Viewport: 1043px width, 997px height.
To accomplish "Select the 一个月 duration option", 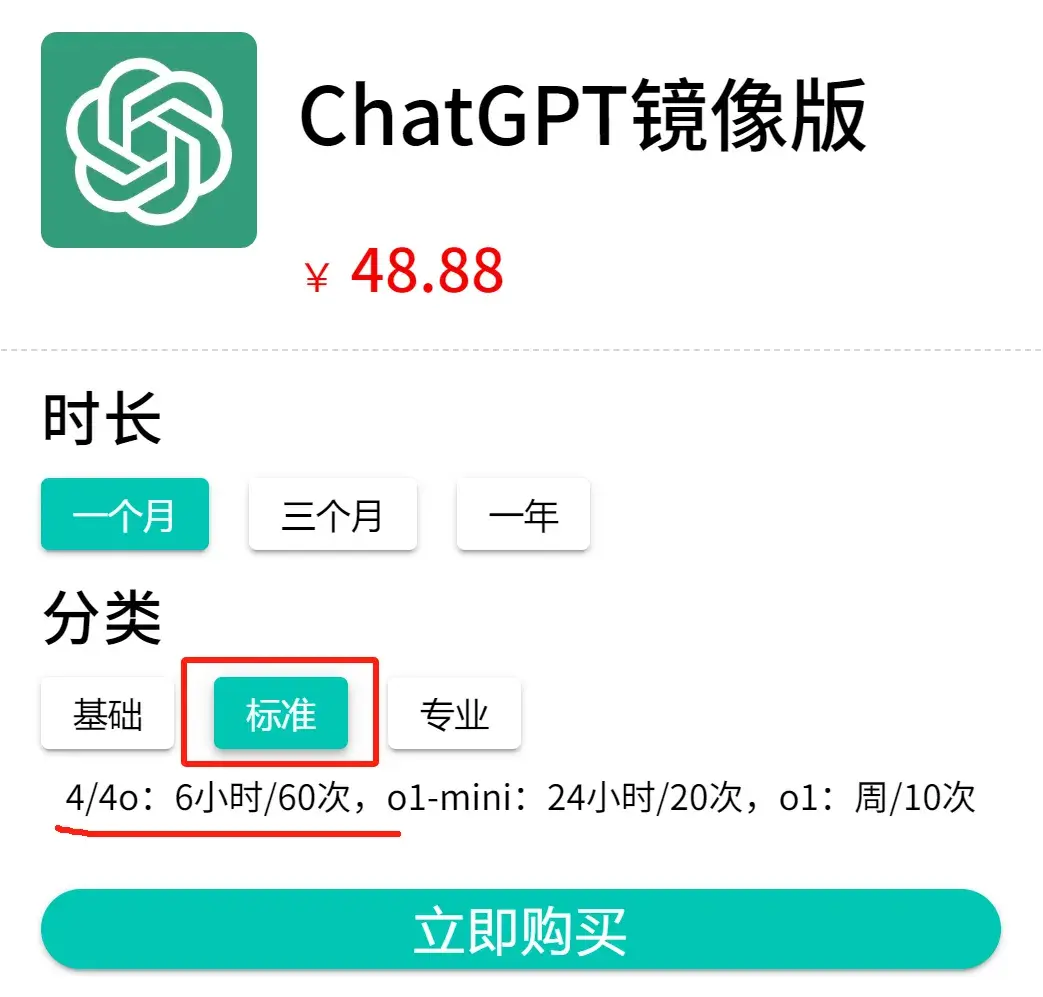I will (124, 515).
